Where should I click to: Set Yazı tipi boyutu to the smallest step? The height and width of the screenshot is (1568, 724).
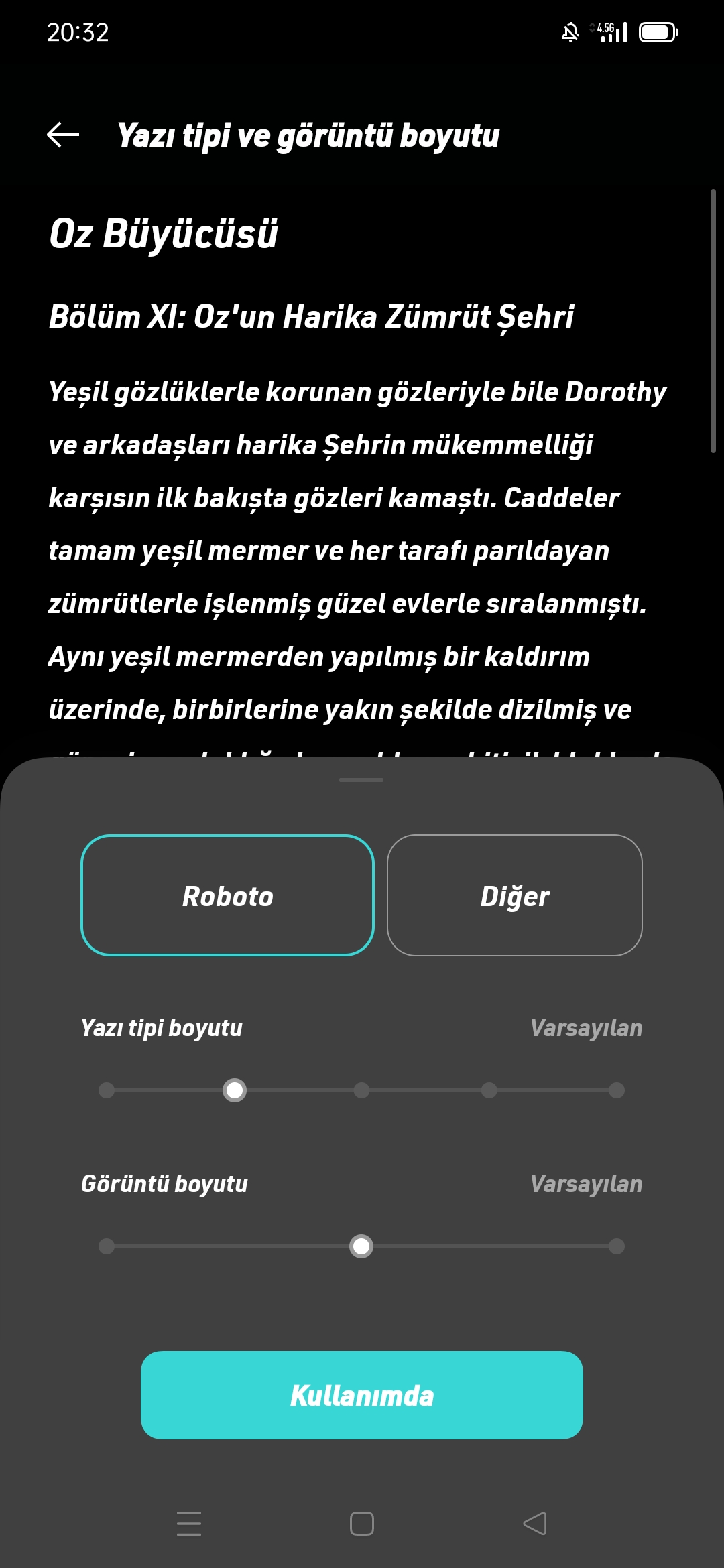(107, 1090)
